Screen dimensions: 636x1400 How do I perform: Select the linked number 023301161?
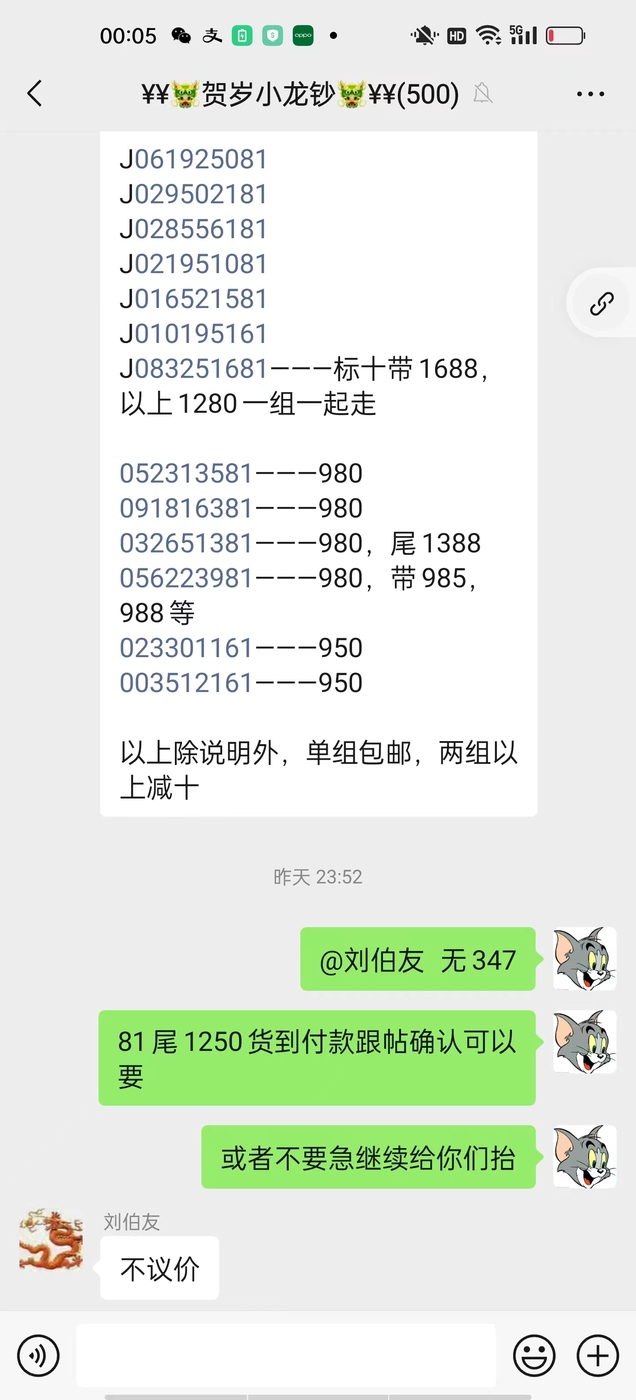187,648
